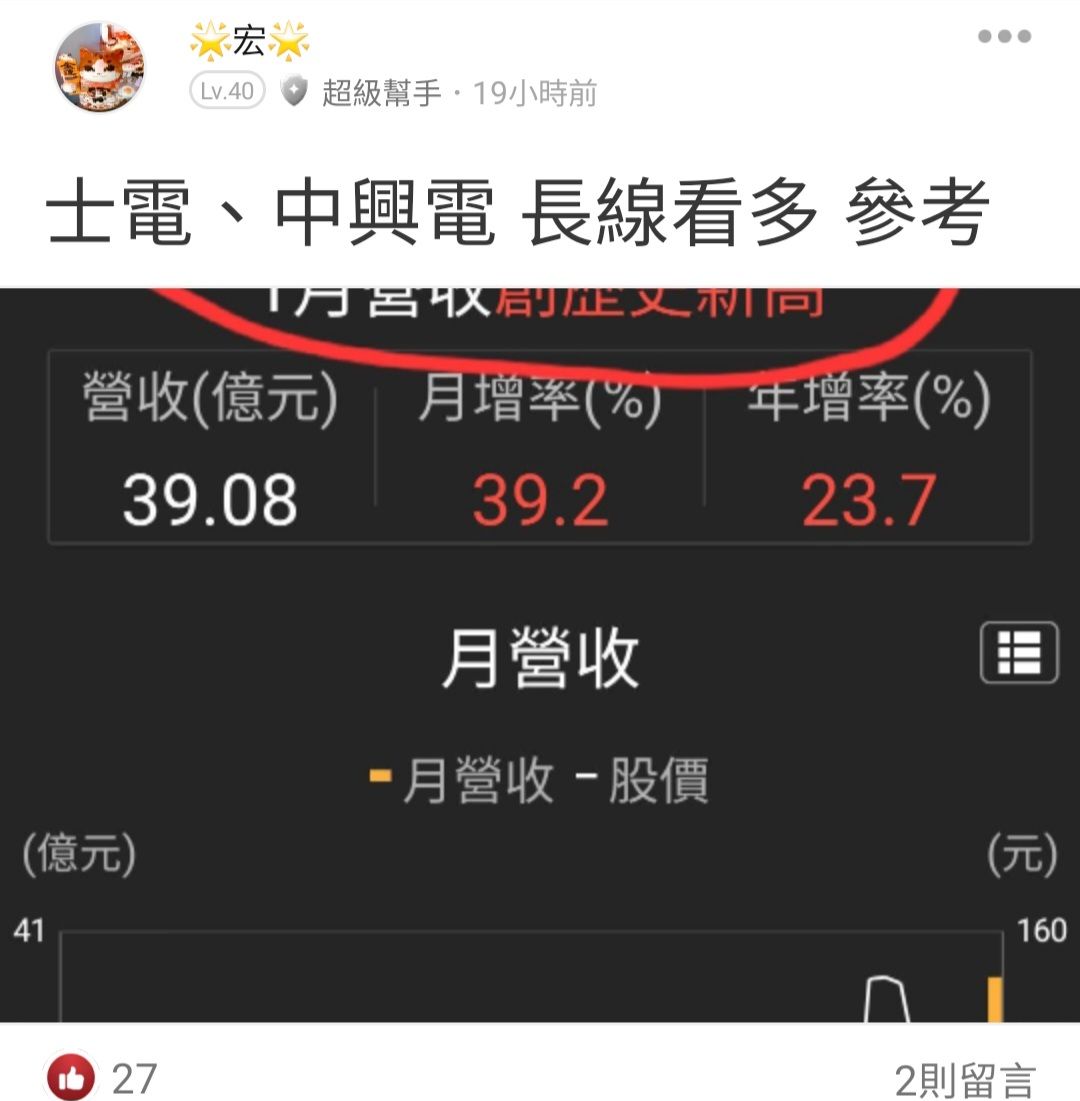
Task: Open the post title 士電、中興電 長線看多
Action: [517, 208]
